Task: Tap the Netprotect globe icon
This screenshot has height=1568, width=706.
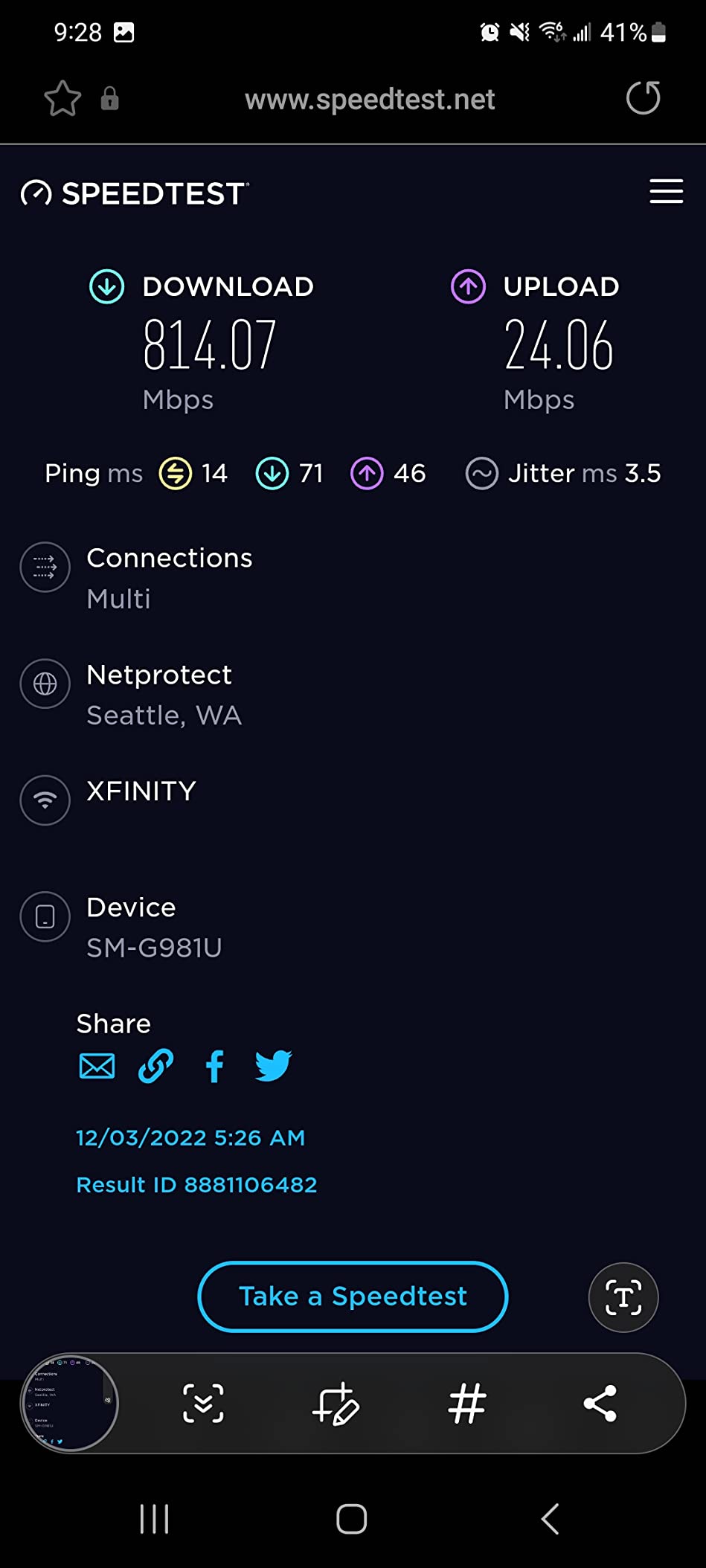Action: [x=45, y=684]
